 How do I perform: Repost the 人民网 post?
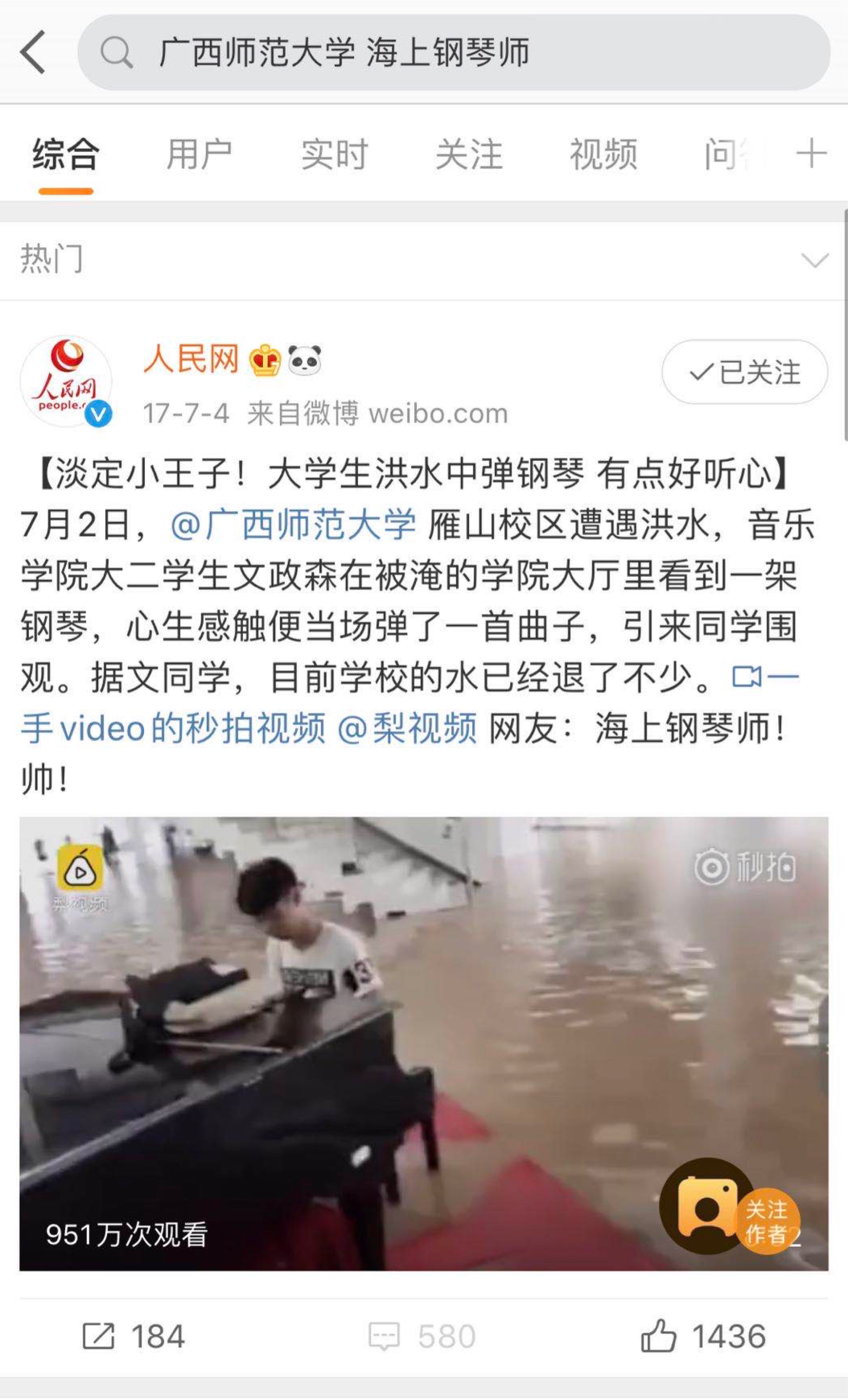134,1337
